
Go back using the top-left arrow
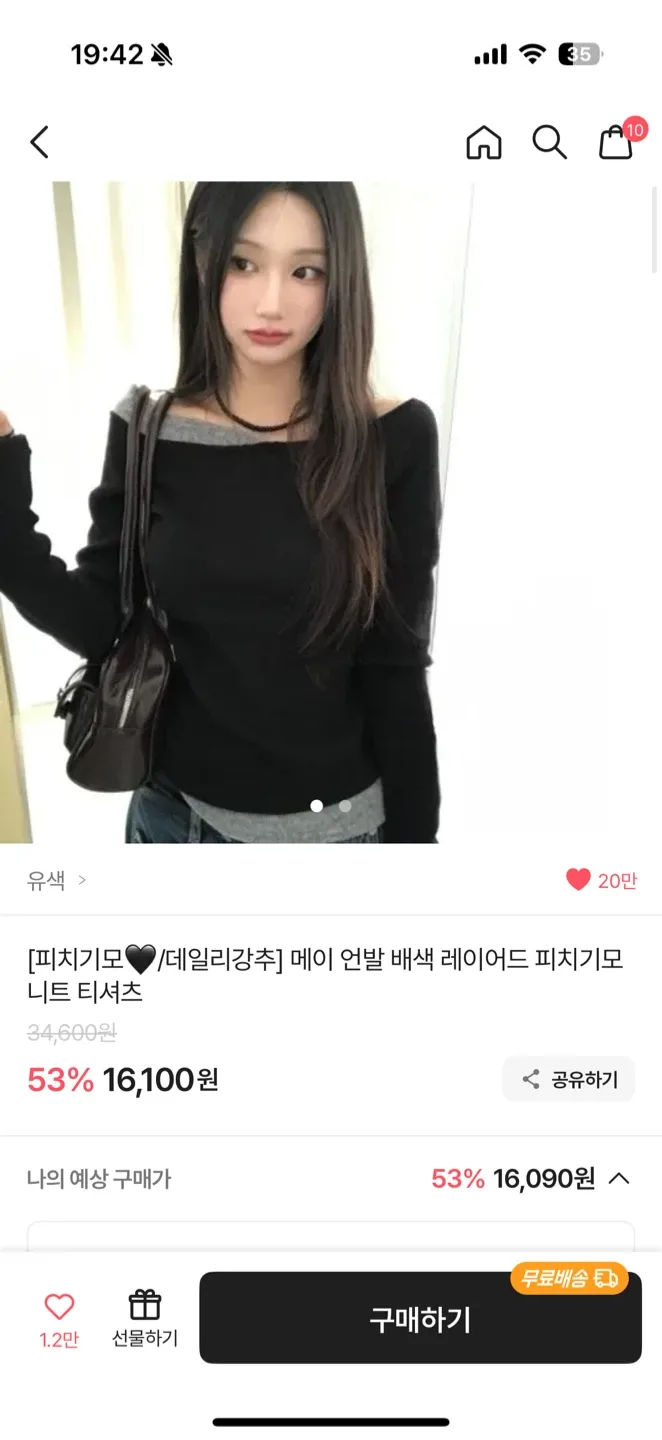[x=40, y=143]
